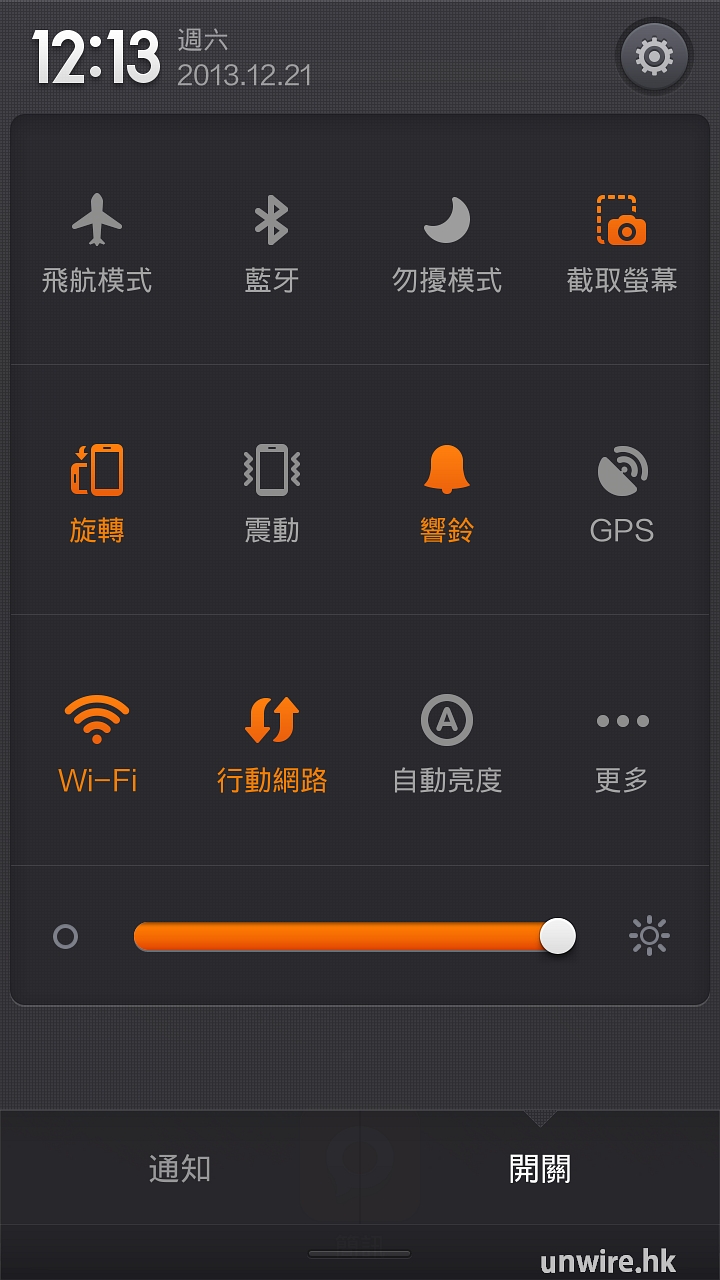Image resolution: width=720 pixels, height=1280 pixels.
Task: Enable auto brightness (自動亮度)
Action: click(x=447, y=742)
